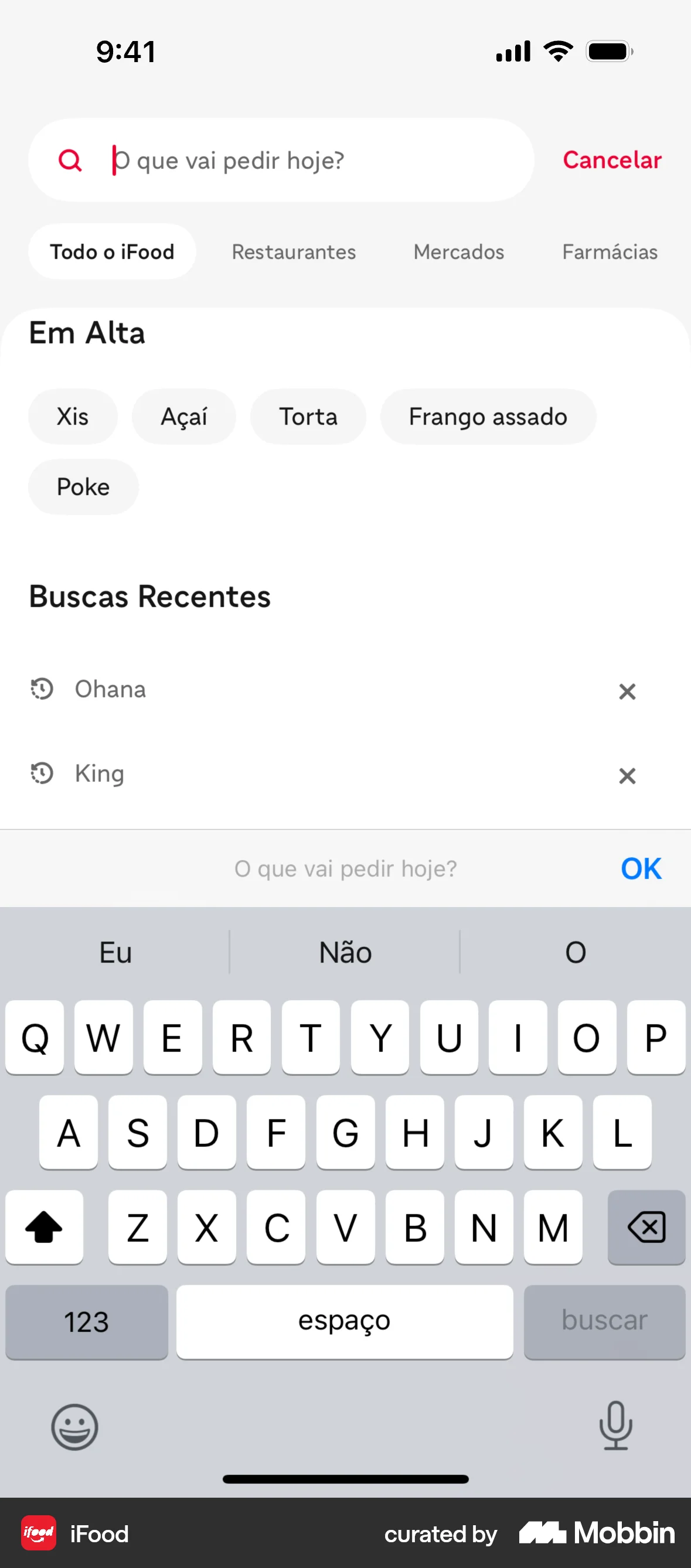Click the history icon beside Ohana
691x1568 pixels.
coord(41,690)
